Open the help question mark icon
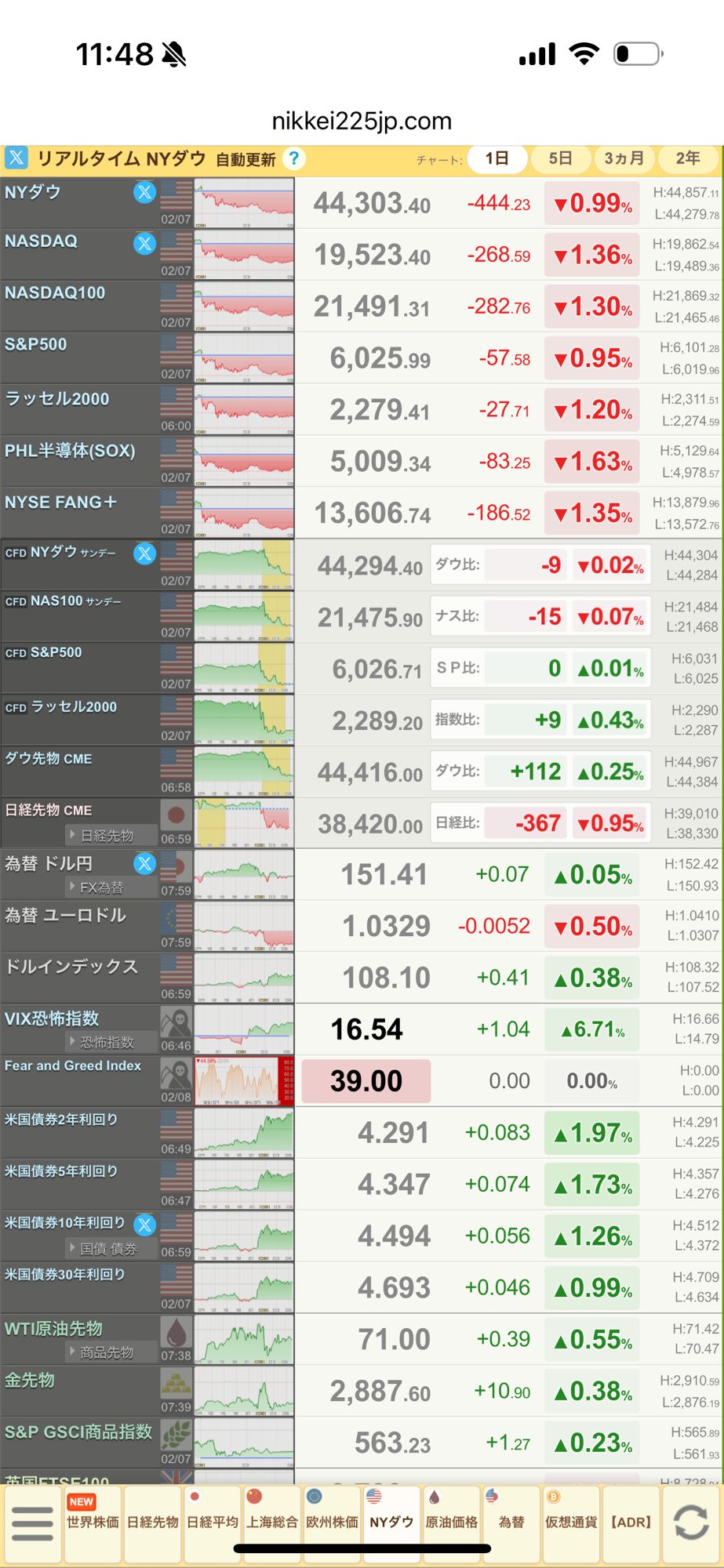 tap(293, 158)
